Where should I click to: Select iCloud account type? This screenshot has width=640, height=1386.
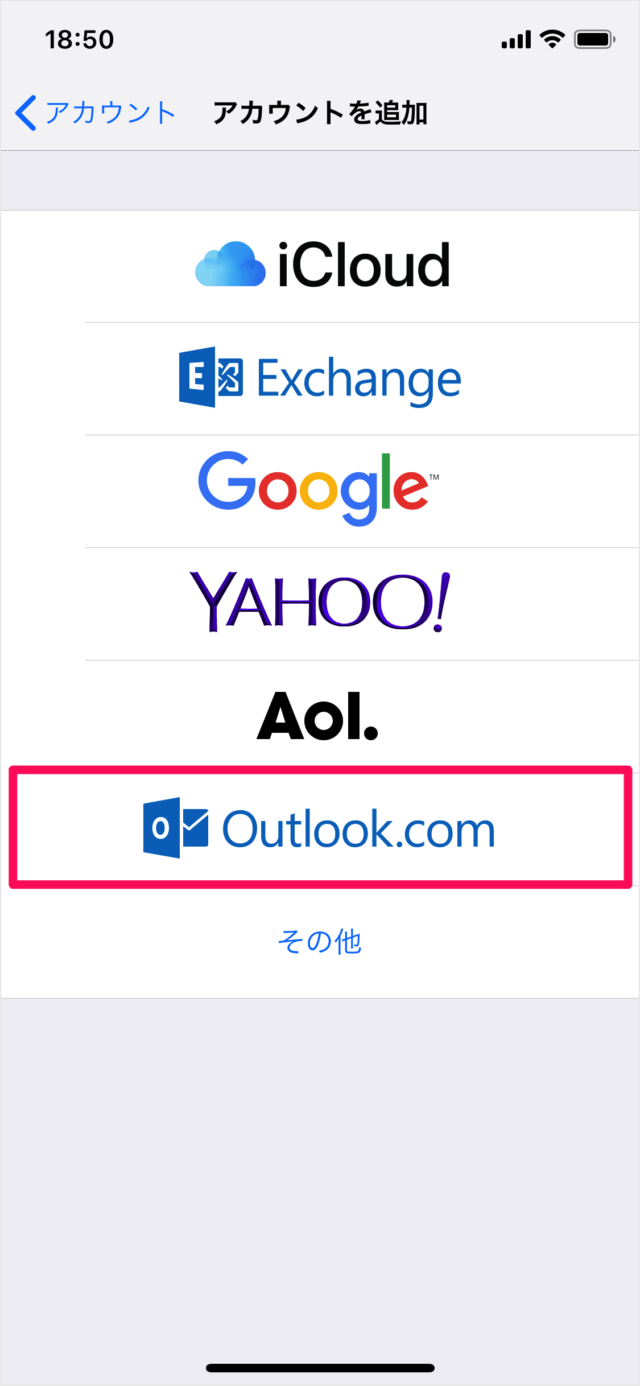point(320,266)
